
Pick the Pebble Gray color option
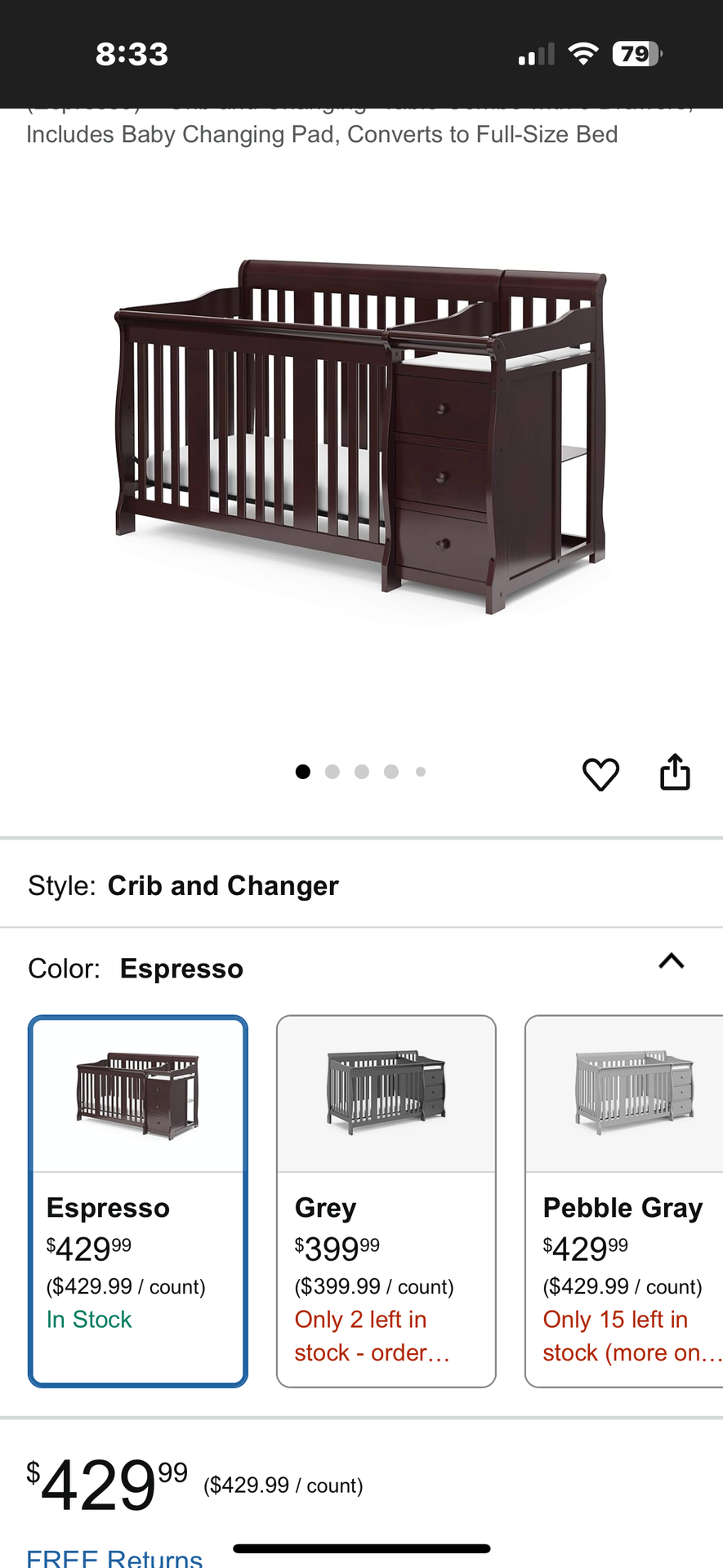(624, 1200)
